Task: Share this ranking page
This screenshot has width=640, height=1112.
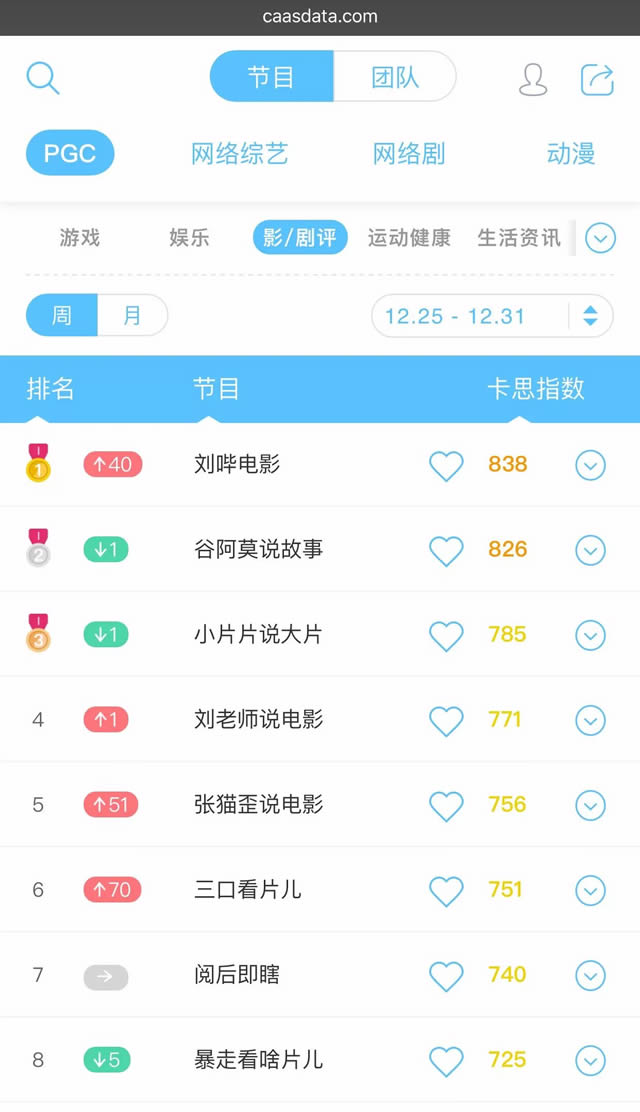Action: click(597, 79)
